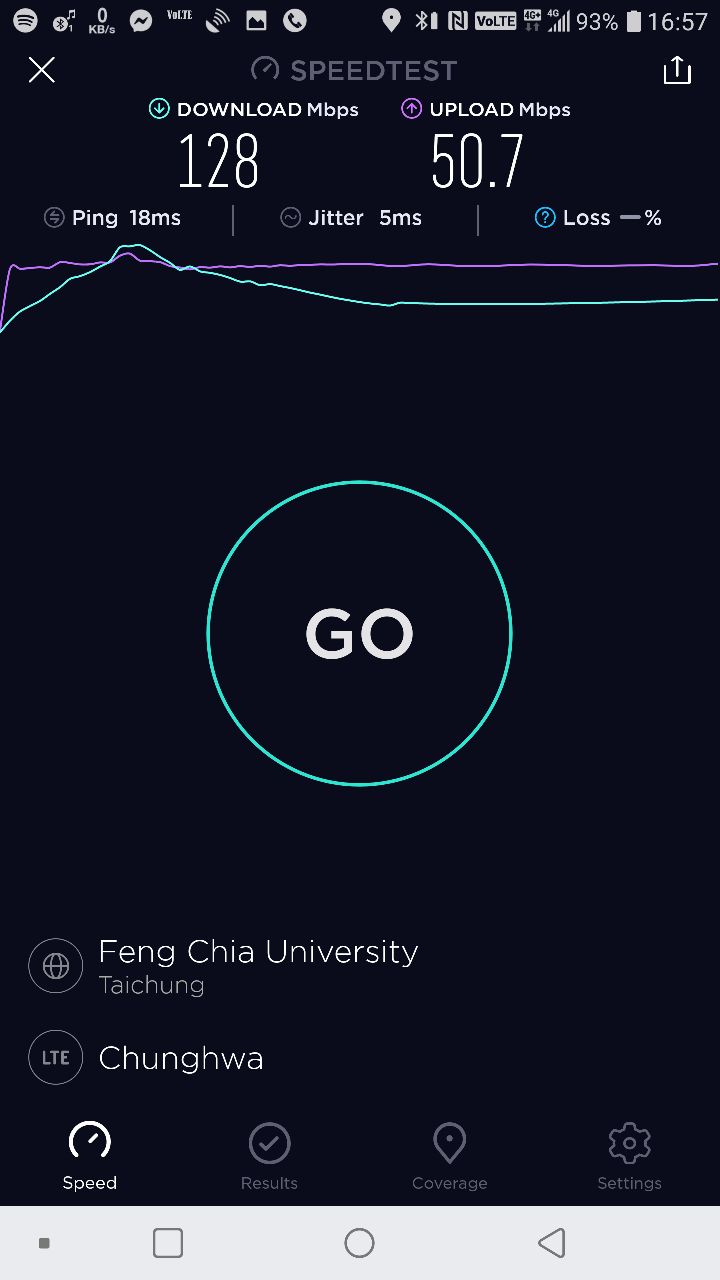This screenshot has width=720, height=1280.
Task: Switch to the Speed tab
Action: 90,1156
